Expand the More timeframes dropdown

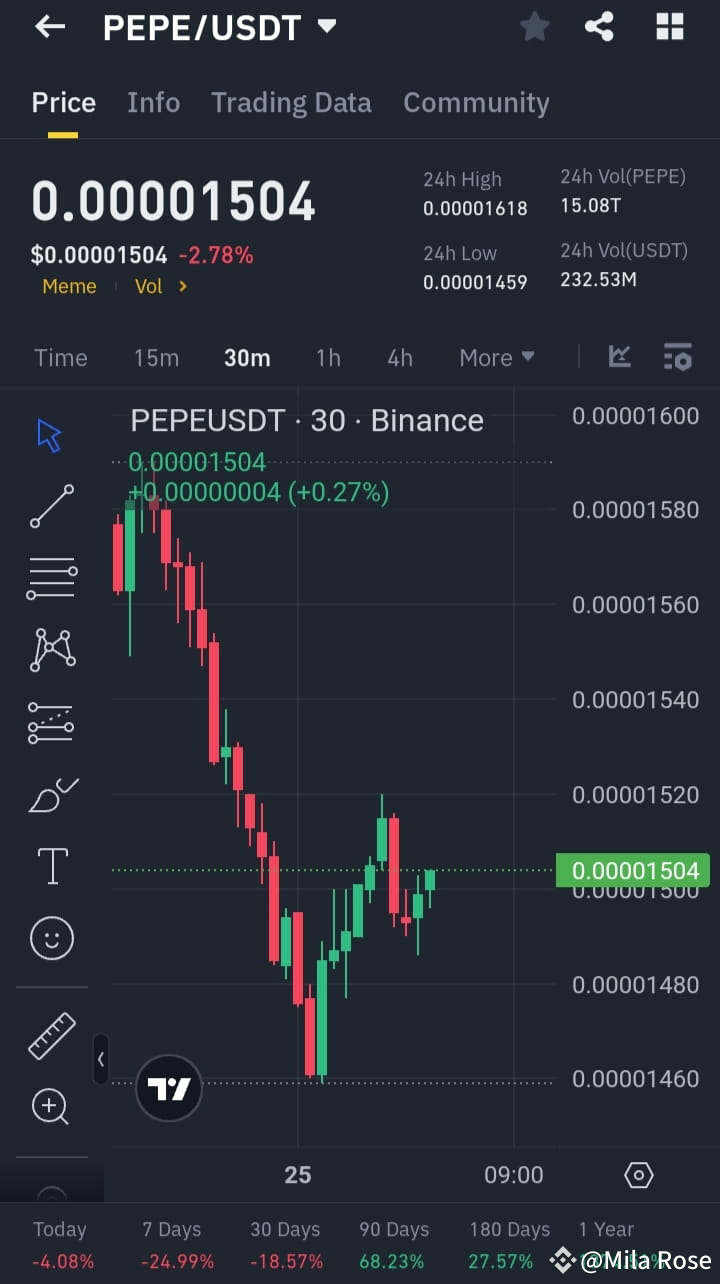(497, 357)
